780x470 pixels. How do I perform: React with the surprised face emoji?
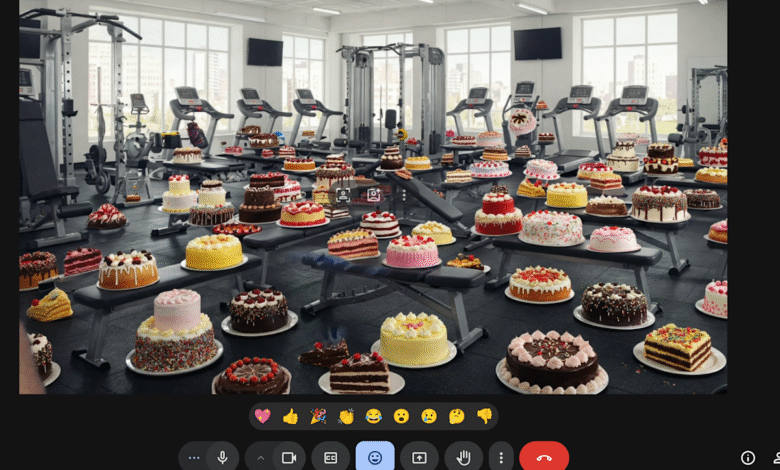tap(401, 416)
